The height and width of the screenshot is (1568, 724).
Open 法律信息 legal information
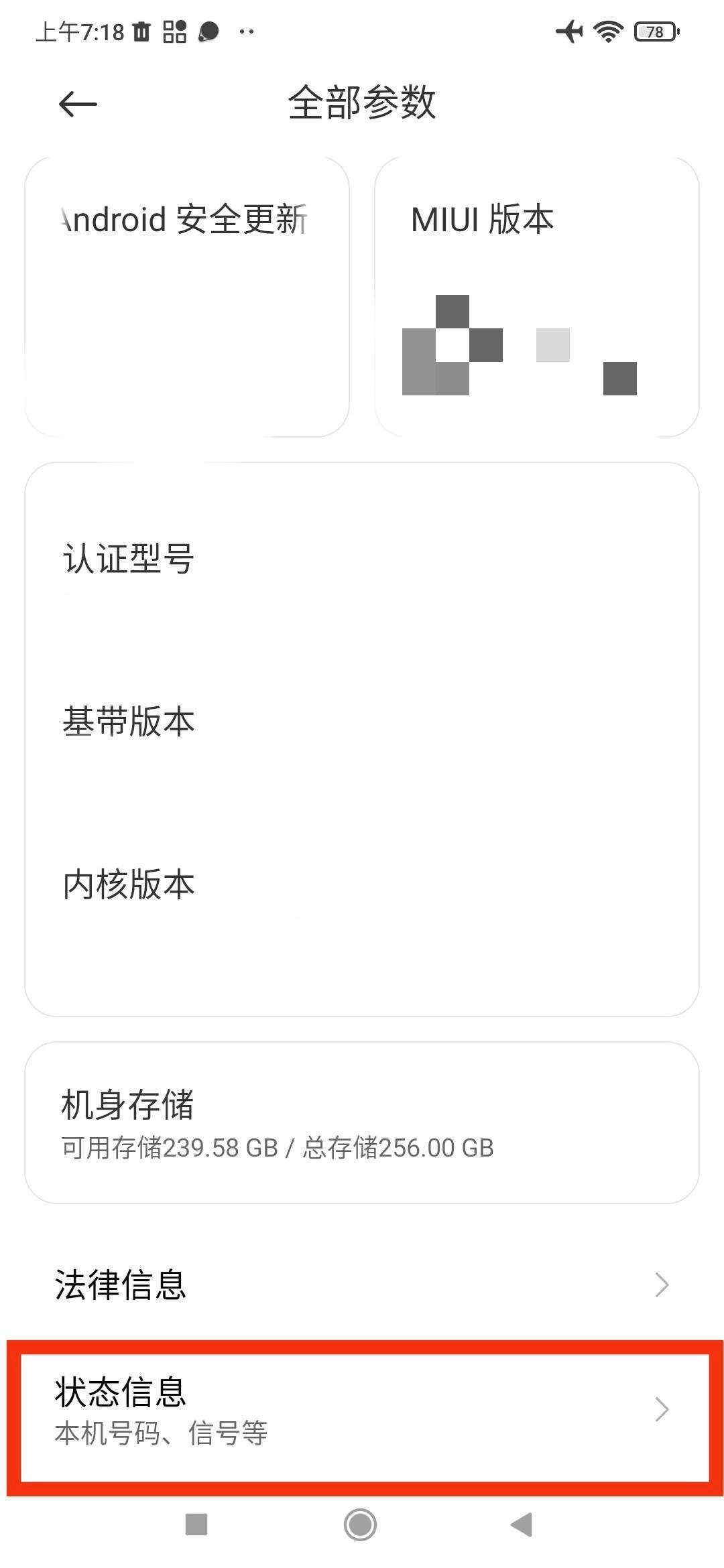point(362,1285)
